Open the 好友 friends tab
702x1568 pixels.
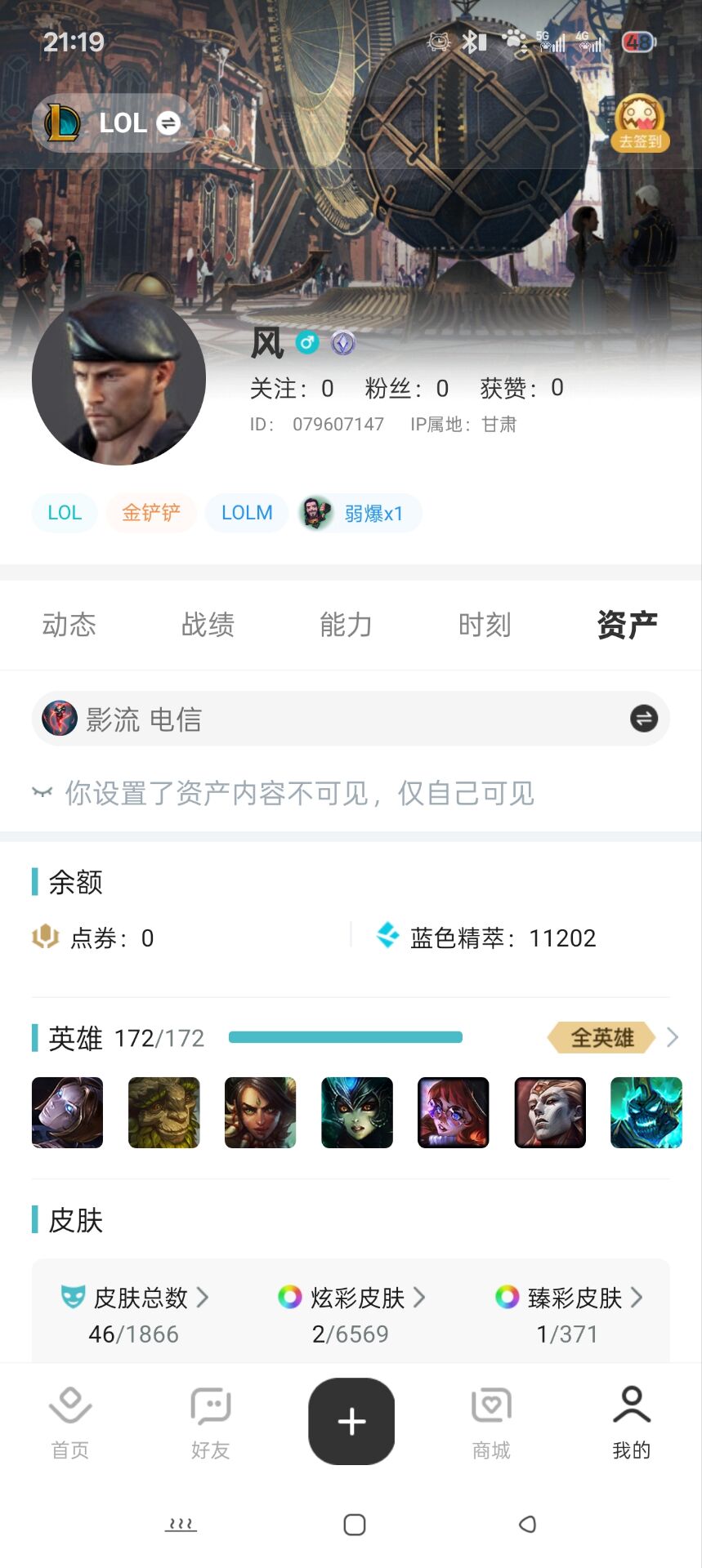tap(211, 1422)
